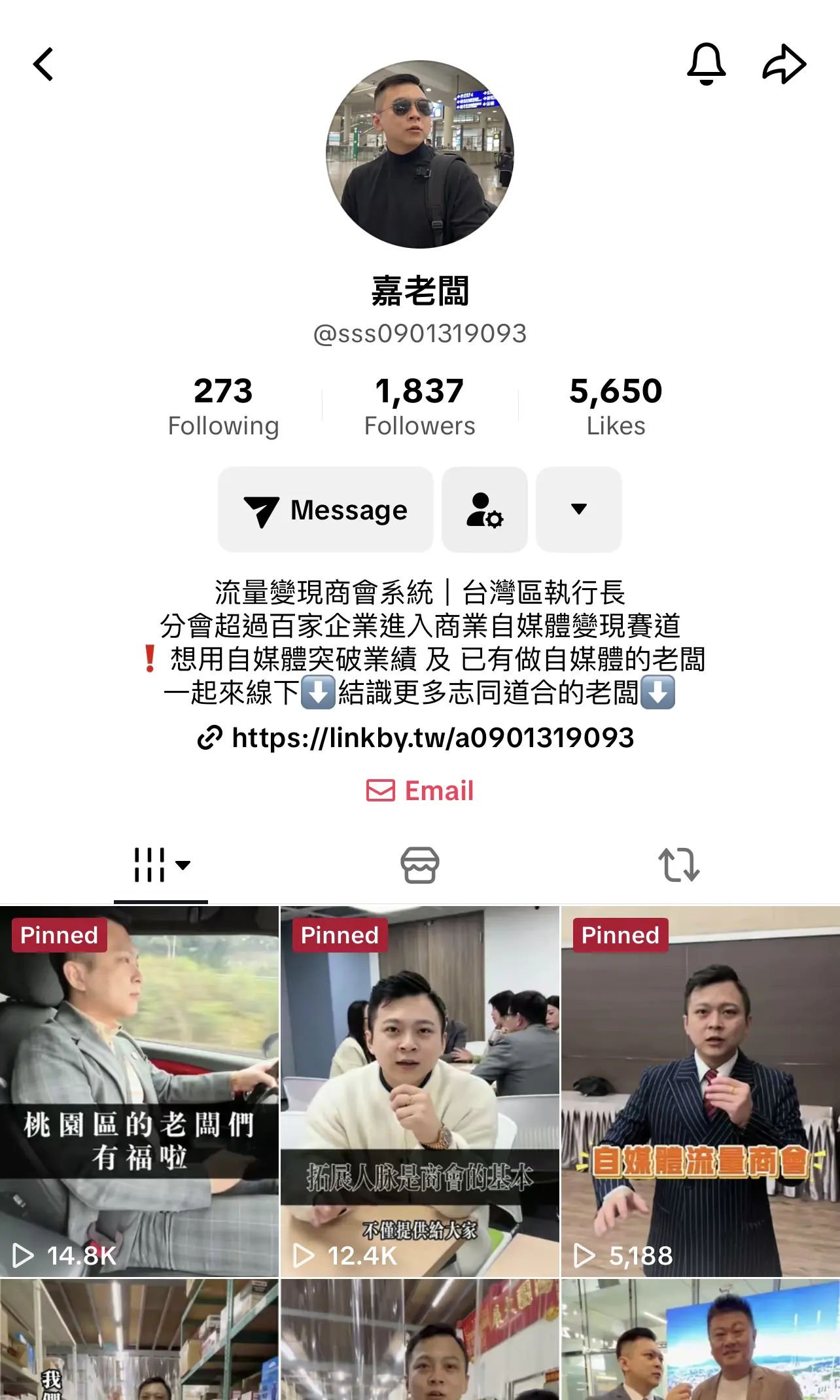Screen dimensions: 840x1400
Task: Share this profile
Action: click(784, 64)
